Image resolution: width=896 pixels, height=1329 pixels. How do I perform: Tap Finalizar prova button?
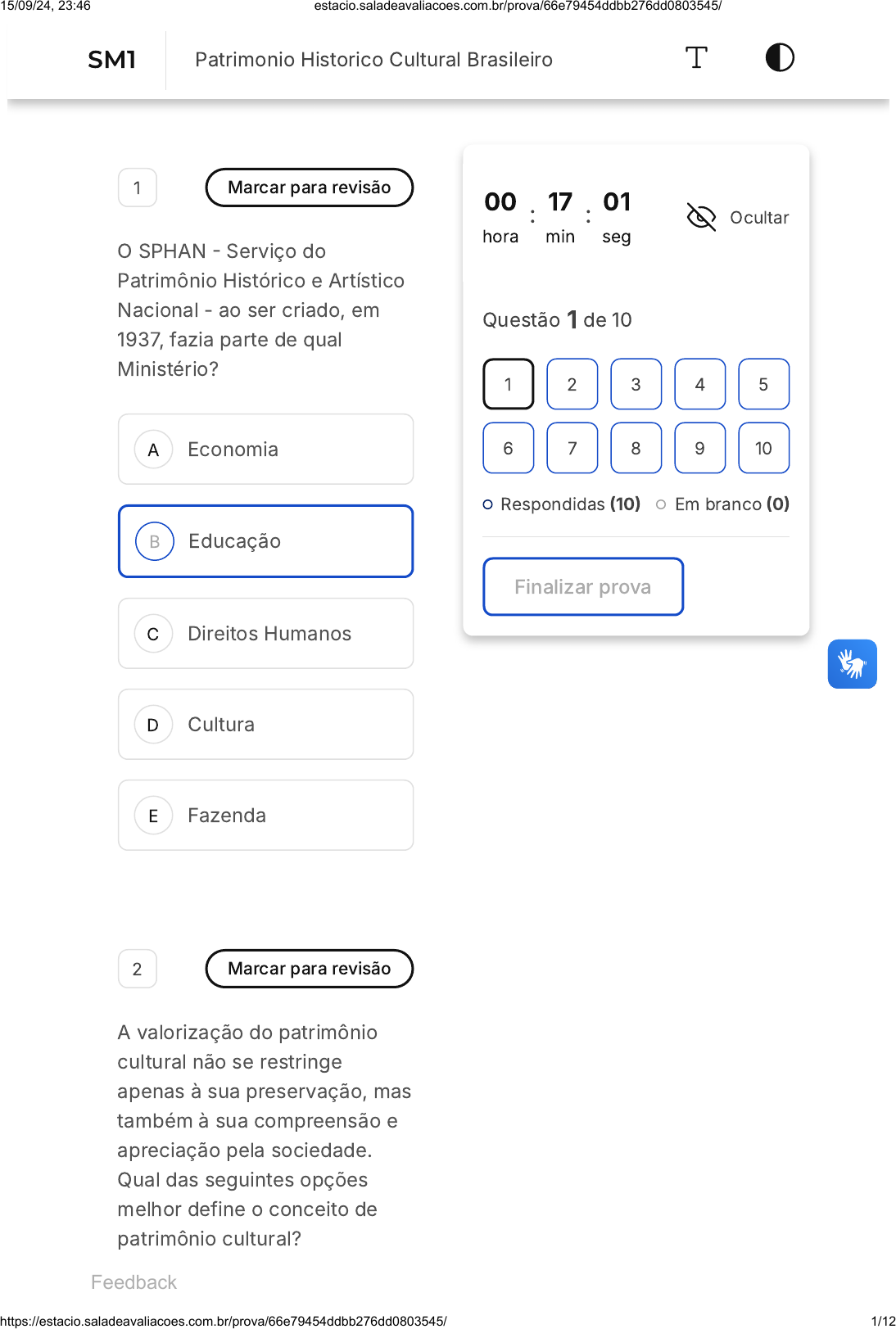pos(583,587)
